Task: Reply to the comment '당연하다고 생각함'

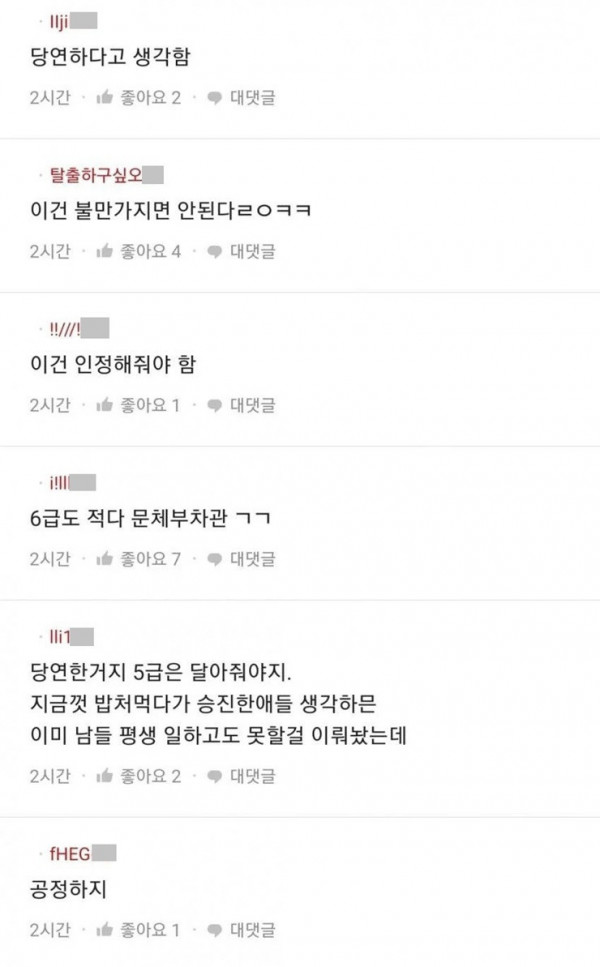Action: click(241, 97)
